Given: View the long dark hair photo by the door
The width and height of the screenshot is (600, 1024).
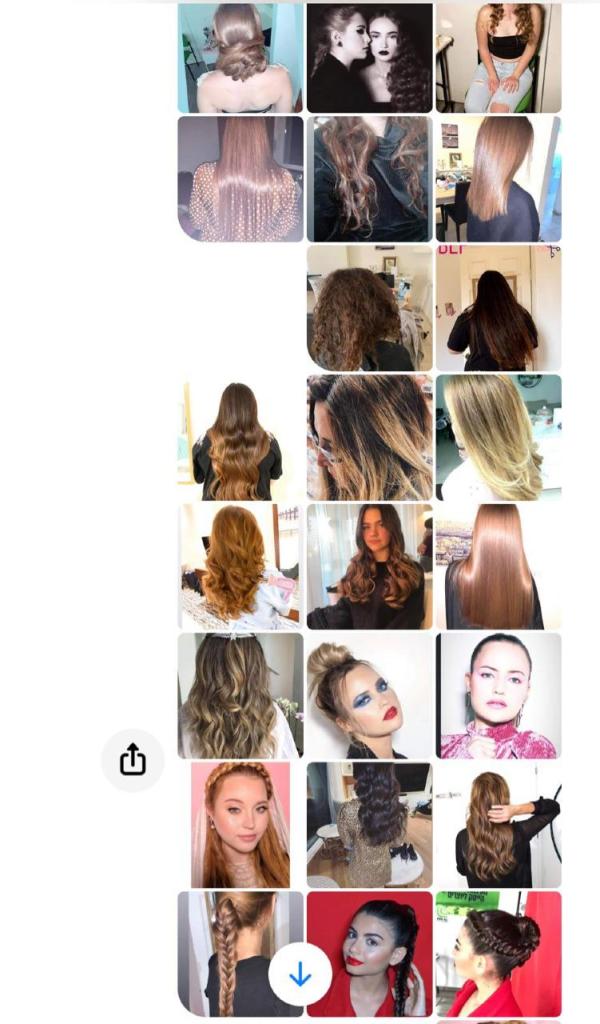Looking at the screenshot, I should 498,308.
